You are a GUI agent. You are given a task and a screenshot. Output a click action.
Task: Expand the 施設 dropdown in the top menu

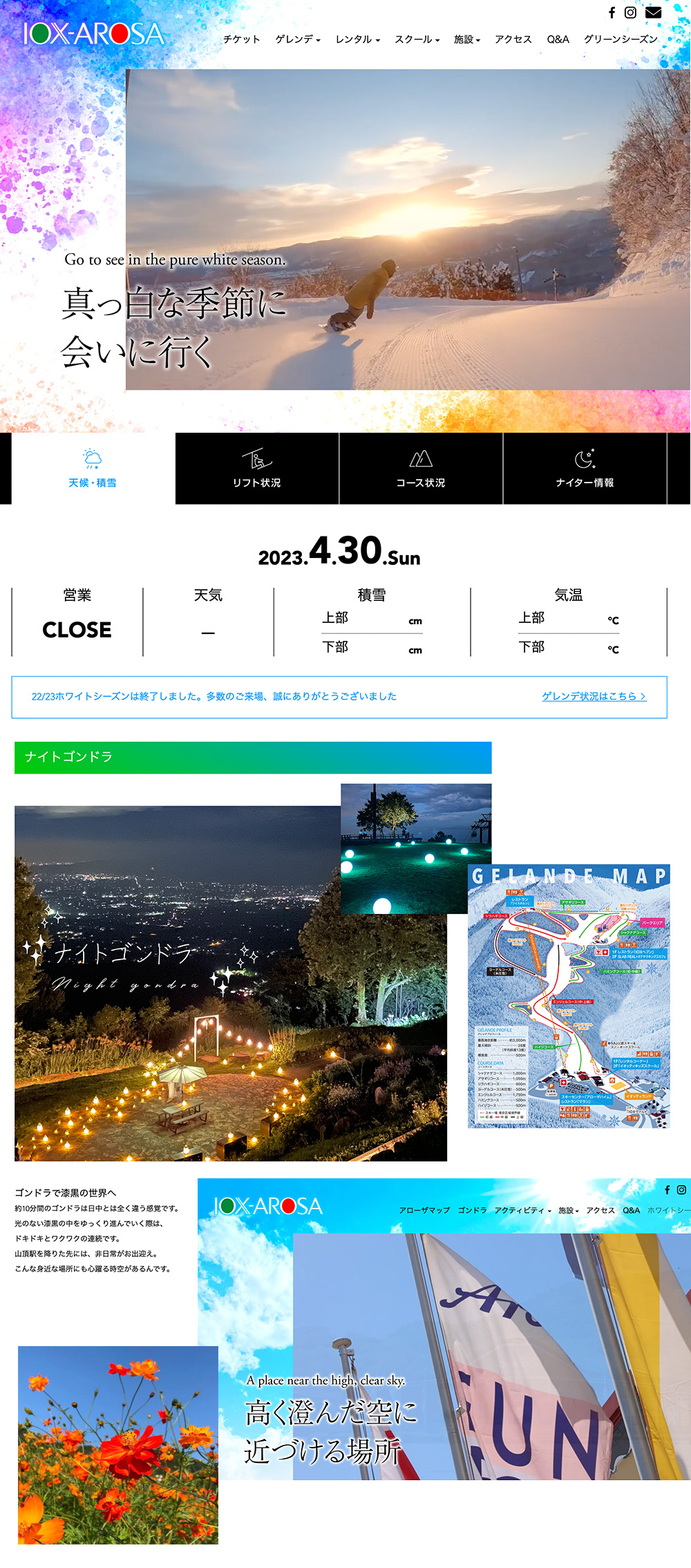coord(466,39)
